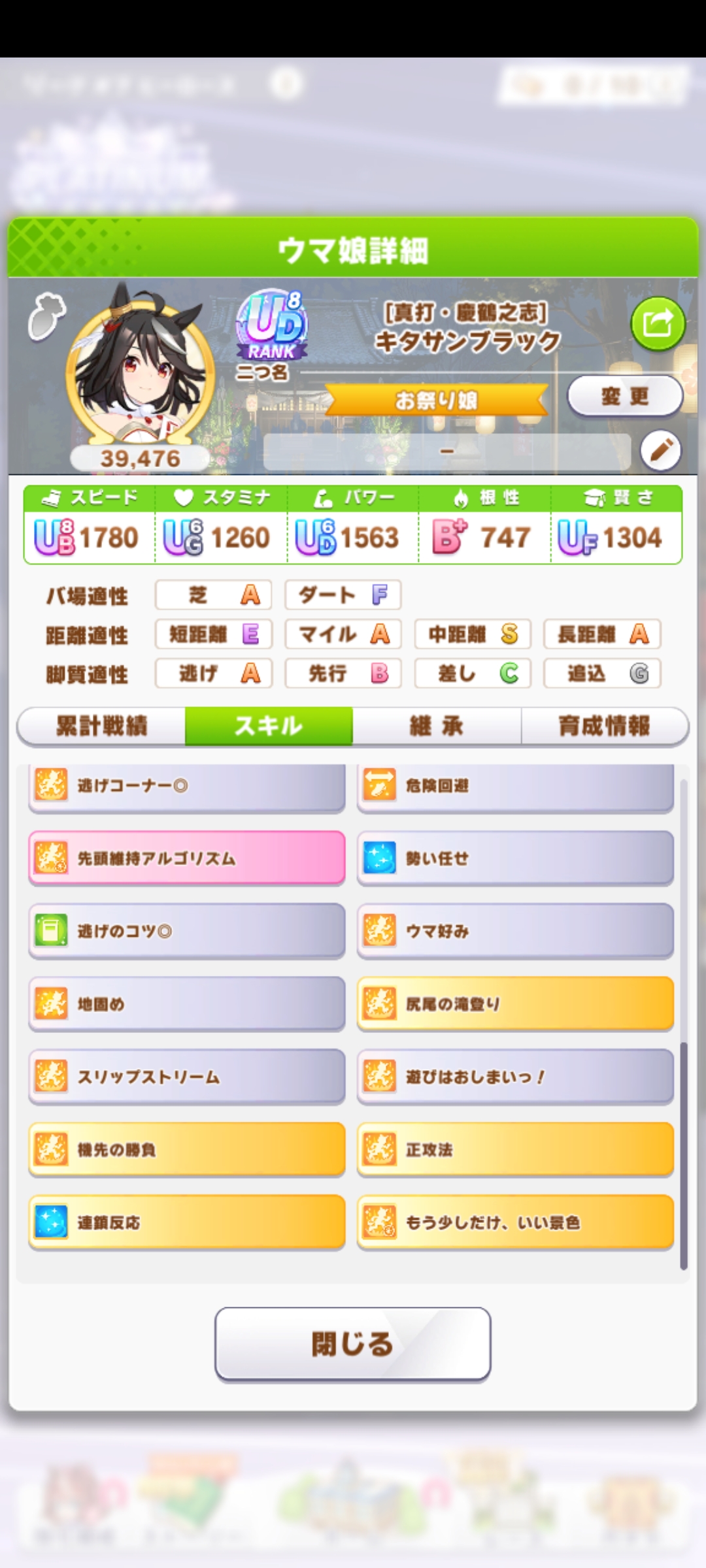View the 危険回避 skill details

515,786
